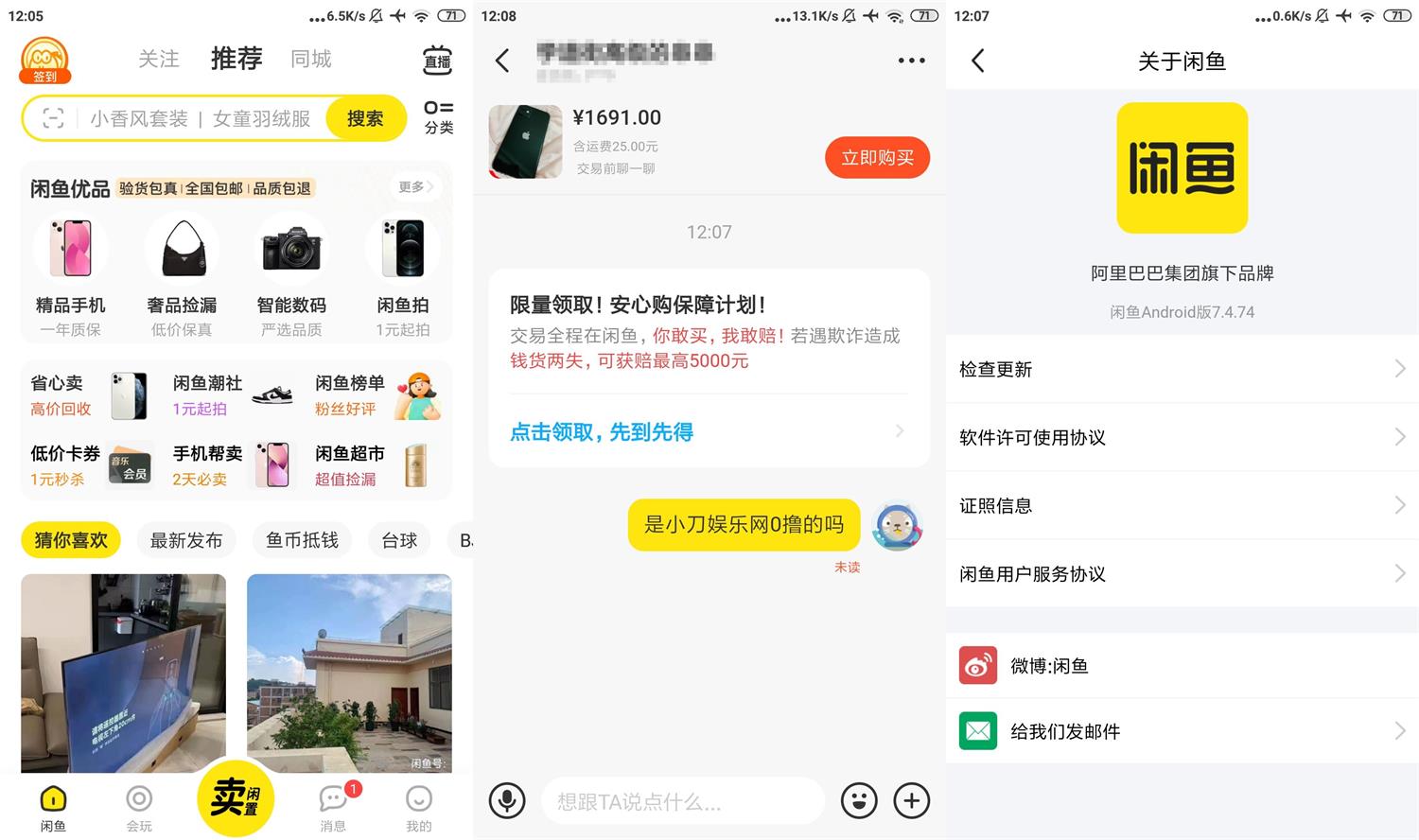This screenshot has height=840, width=1419.
Task: Tap 立即购买 to buy the item
Action: (877, 158)
